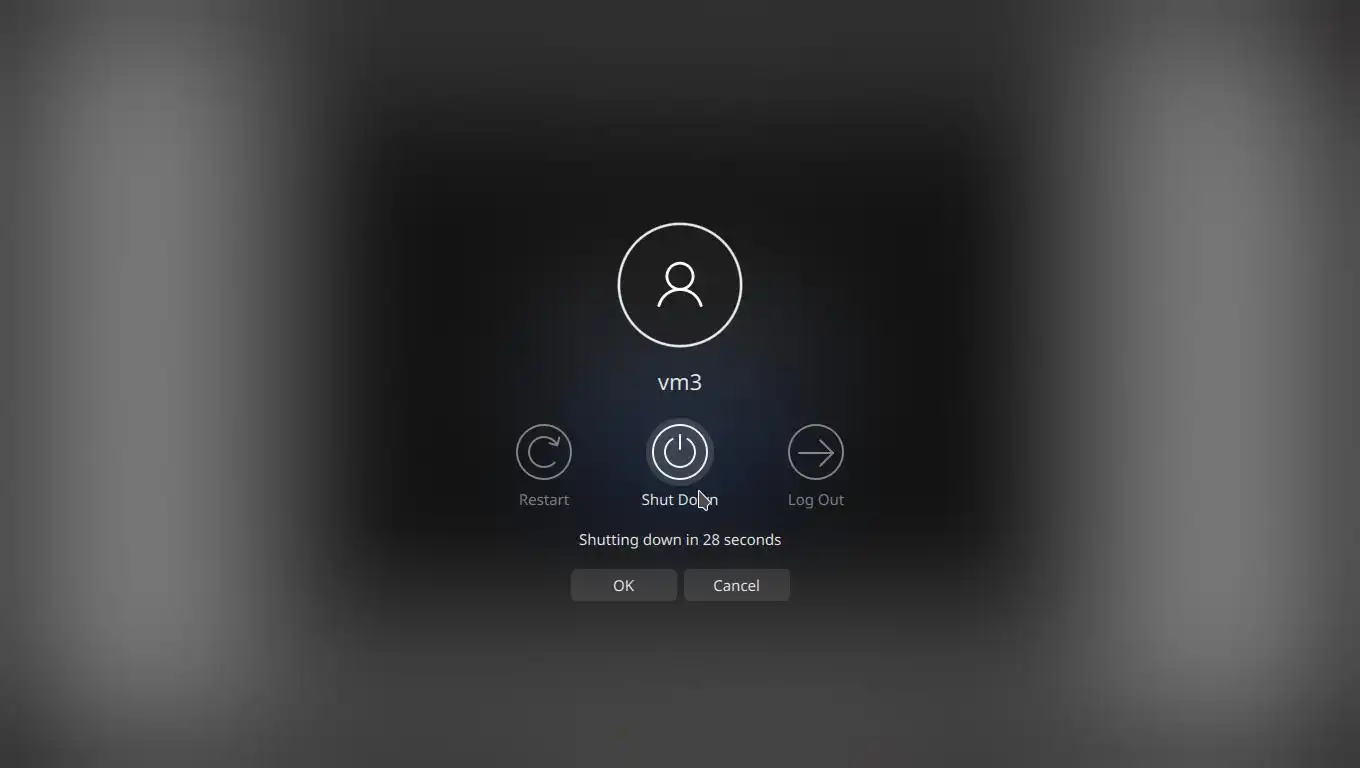
Task: Cancel the shutdown countdown
Action: click(x=736, y=586)
